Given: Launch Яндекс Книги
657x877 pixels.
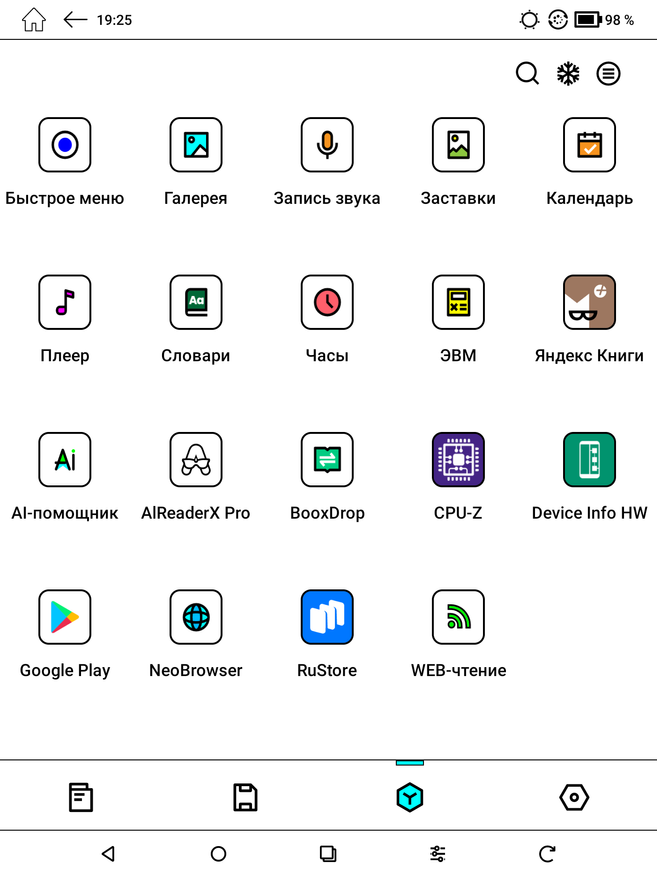Looking at the screenshot, I should pyautogui.click(x=589, y=302).
